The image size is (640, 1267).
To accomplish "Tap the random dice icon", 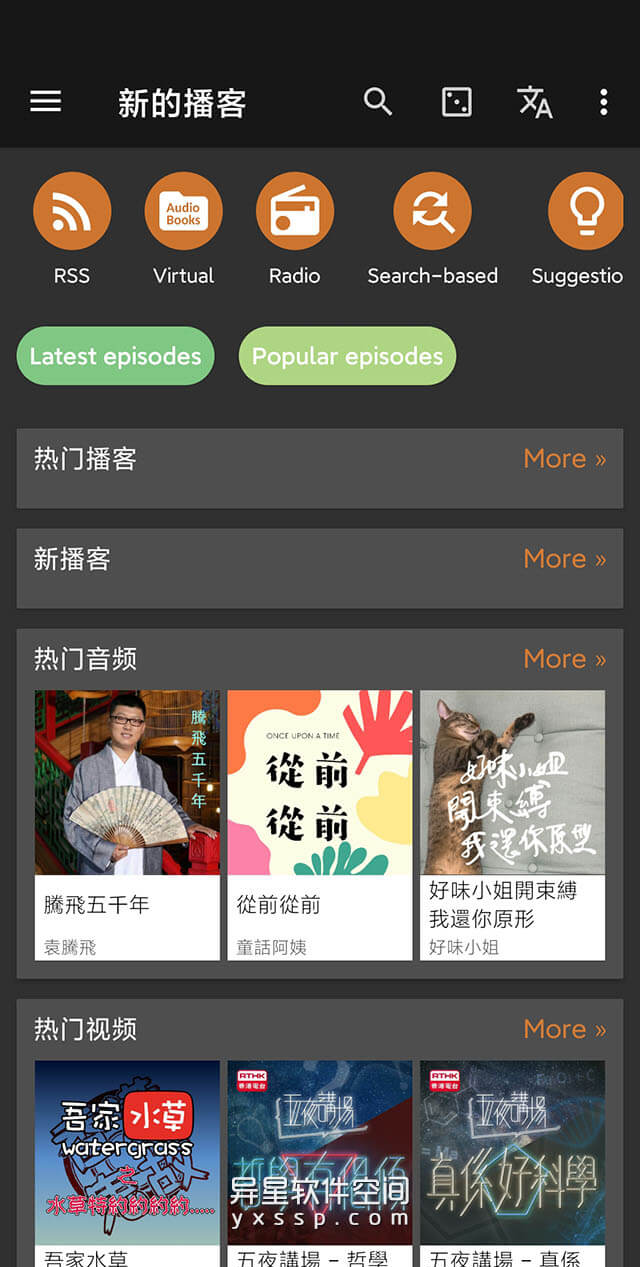I will [x=457, y=102].
